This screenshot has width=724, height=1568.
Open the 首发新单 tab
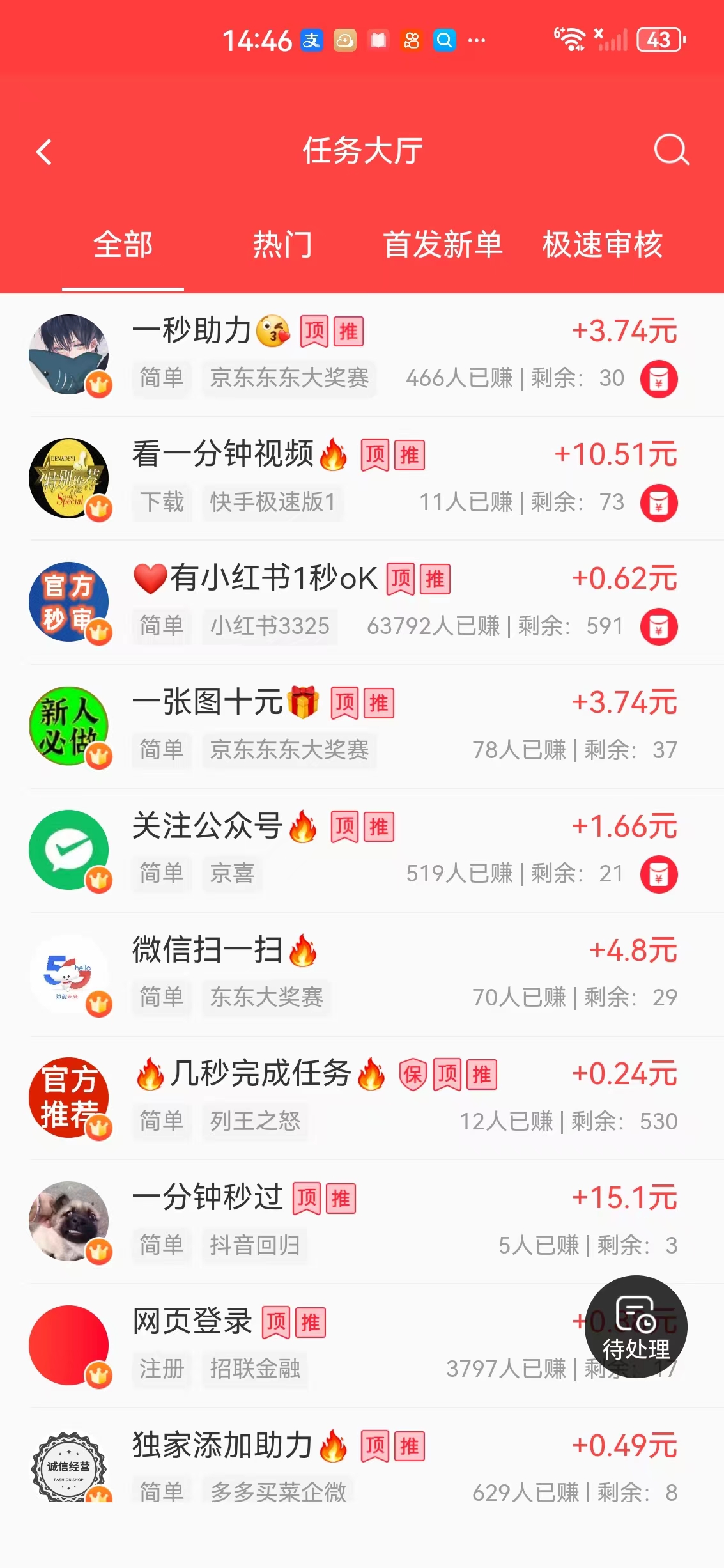click(442, 245)
